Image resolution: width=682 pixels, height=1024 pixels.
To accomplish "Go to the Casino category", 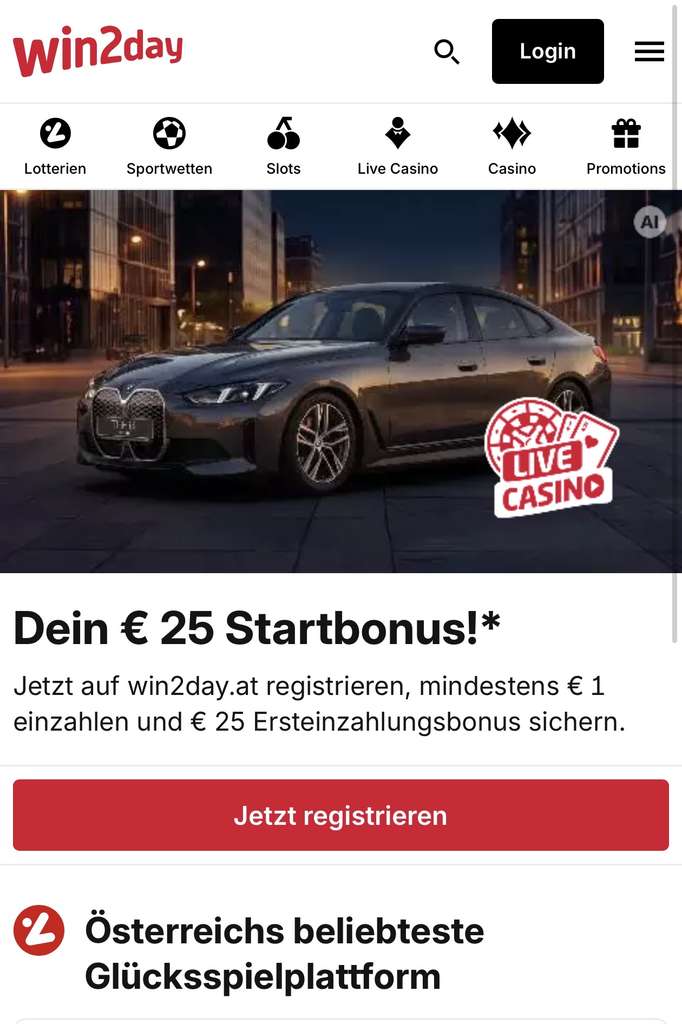I will pos(512,147).
